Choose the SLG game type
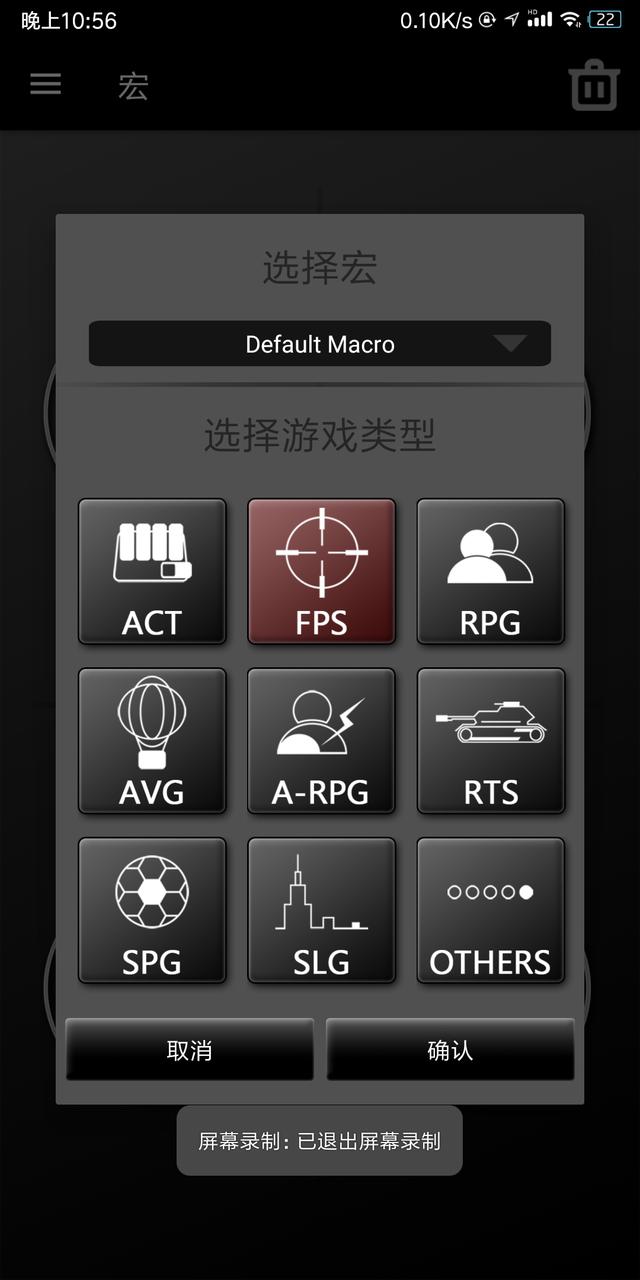 (x=321, y=911)
